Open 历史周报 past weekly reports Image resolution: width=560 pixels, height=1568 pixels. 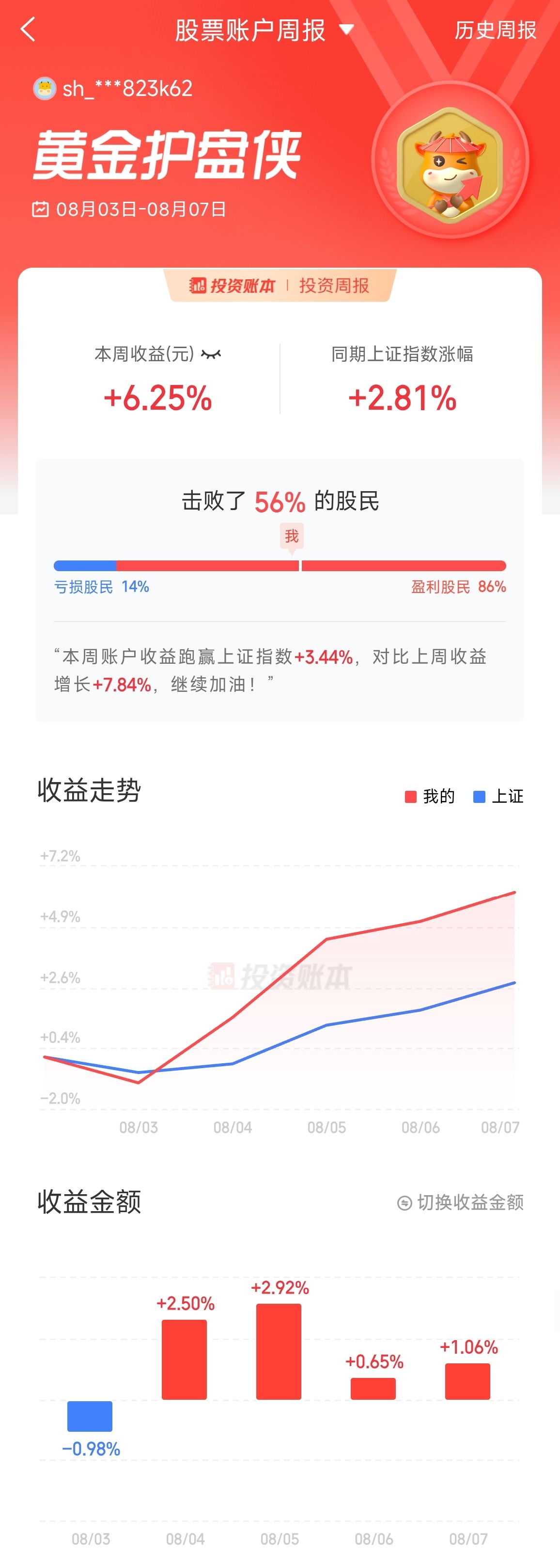(x=496, y=30)
